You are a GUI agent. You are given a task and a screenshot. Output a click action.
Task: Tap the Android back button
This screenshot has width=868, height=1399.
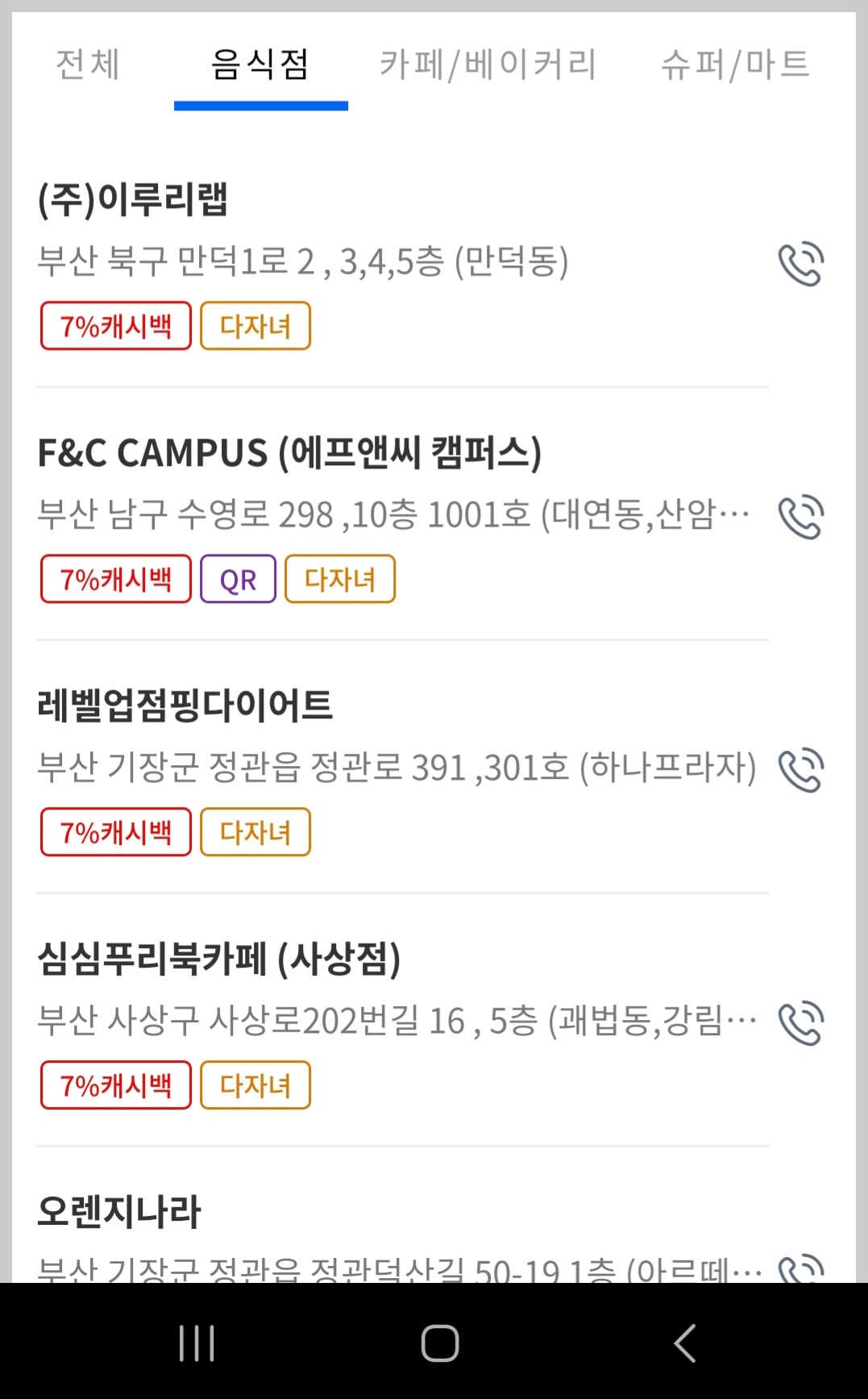click(683, 1341)
